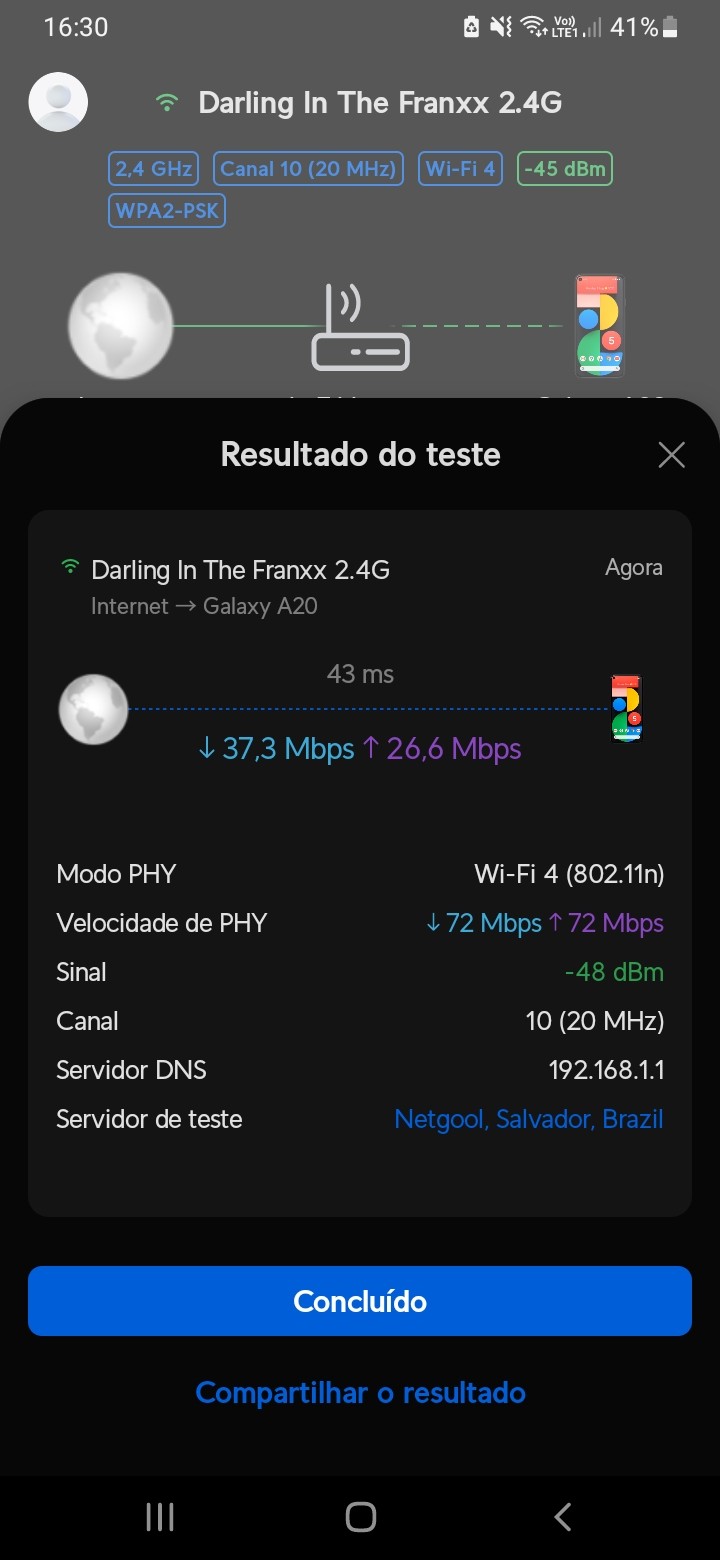Viewport: 720px width, 1560px height.
Task: Go back using the system back button
Action: coord(562,1517)
